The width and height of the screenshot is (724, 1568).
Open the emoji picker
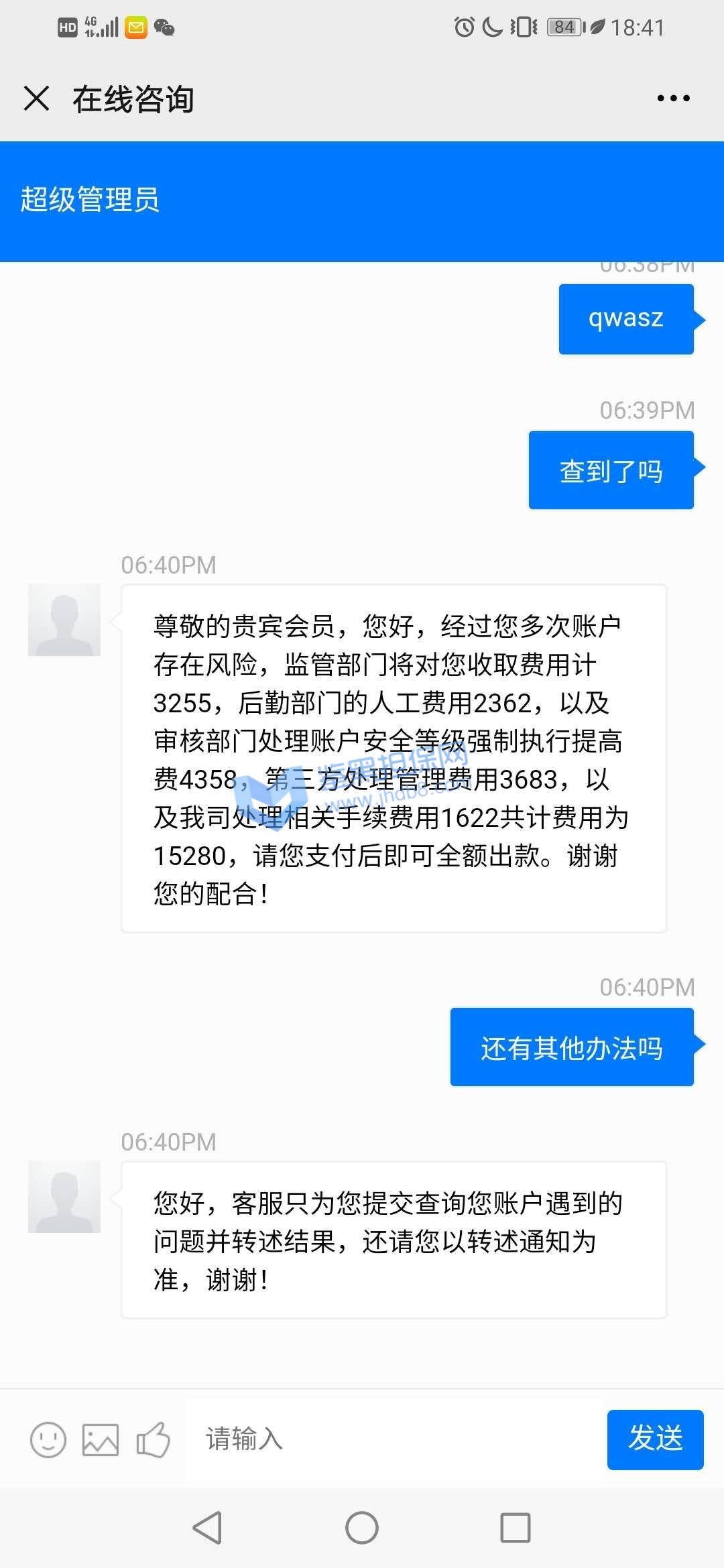tap(48, 1439)
